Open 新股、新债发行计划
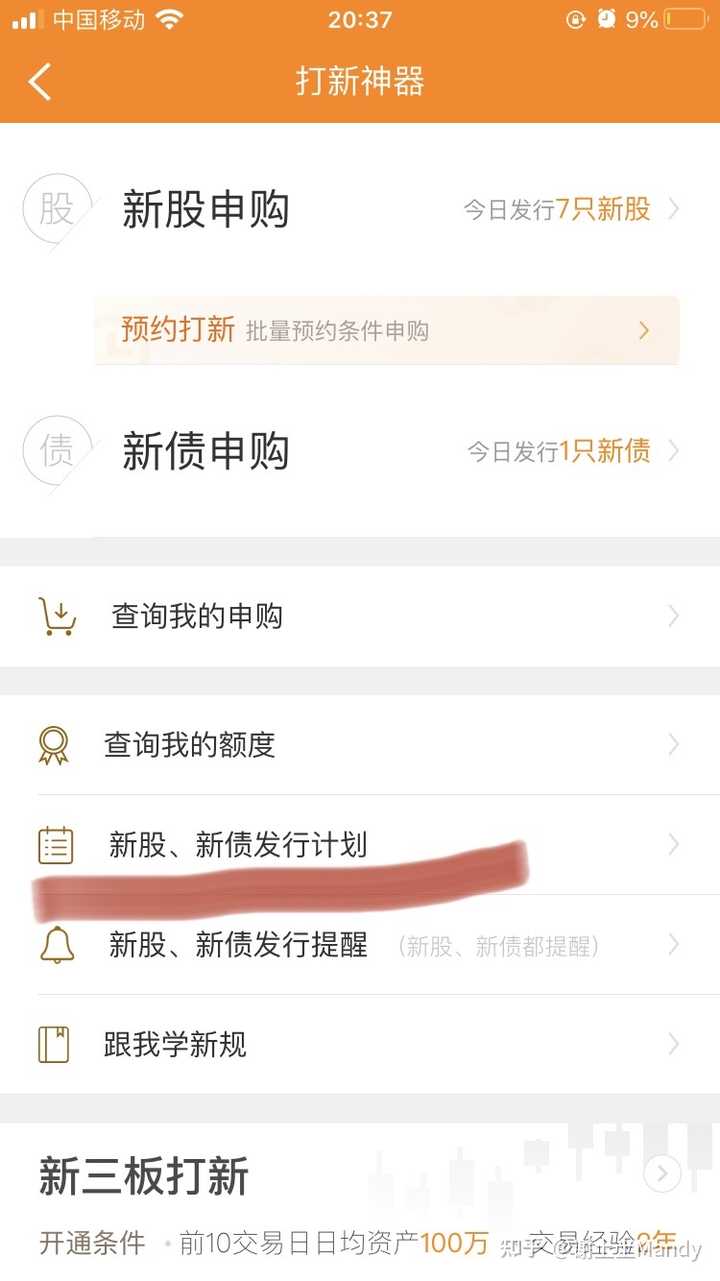The width and height of the screenshot is (720, 1281). (240, 845)
